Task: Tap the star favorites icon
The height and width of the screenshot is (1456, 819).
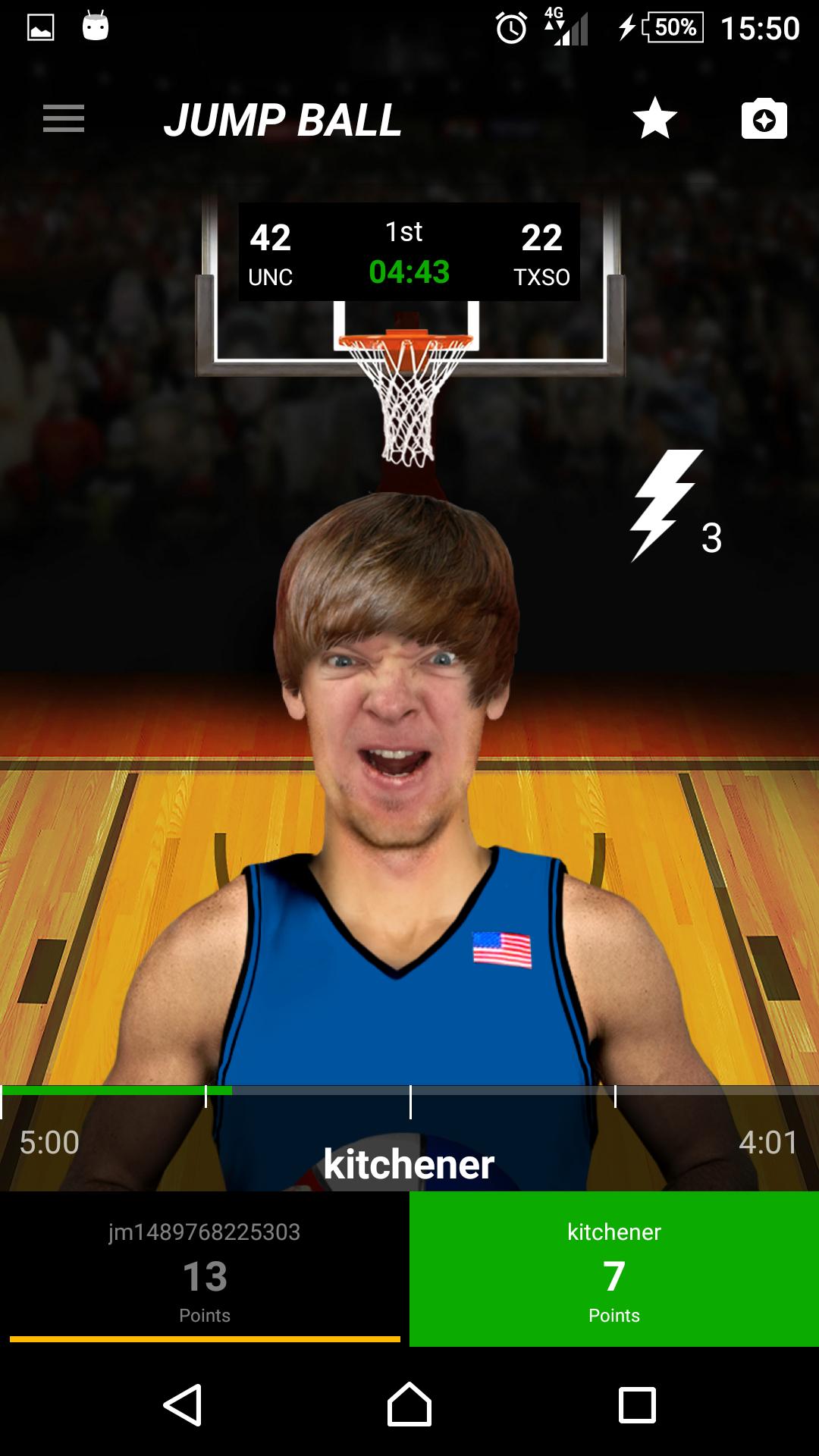Action: 654,119
